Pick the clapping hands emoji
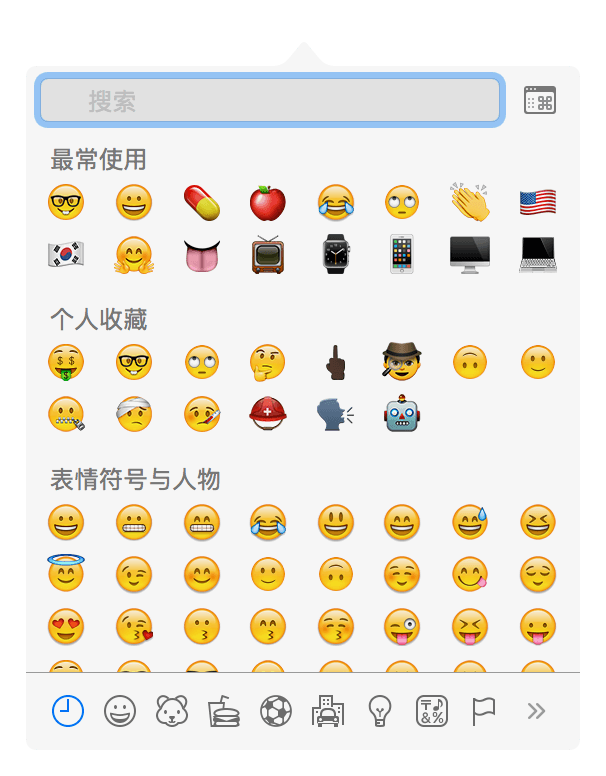Viewport: 606px width, 776px height. [470, 203]
